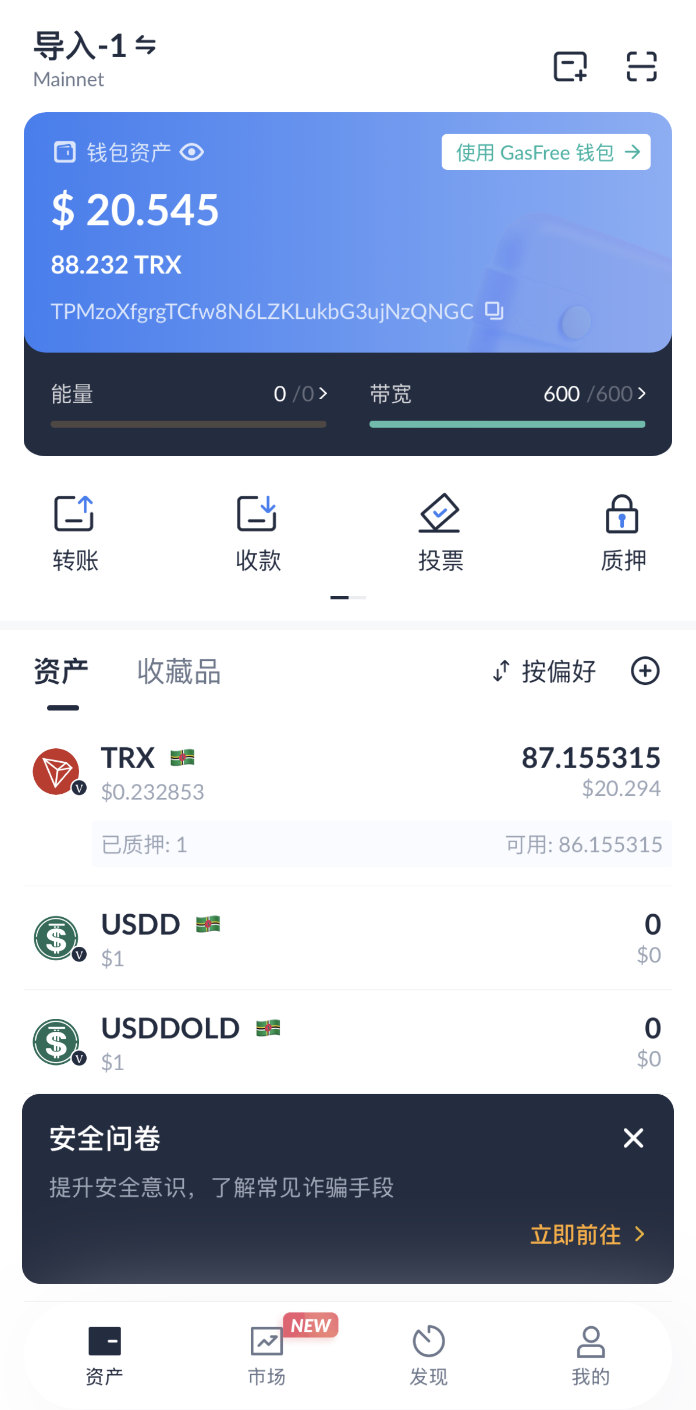Copy the wallet address

point(494,311)
